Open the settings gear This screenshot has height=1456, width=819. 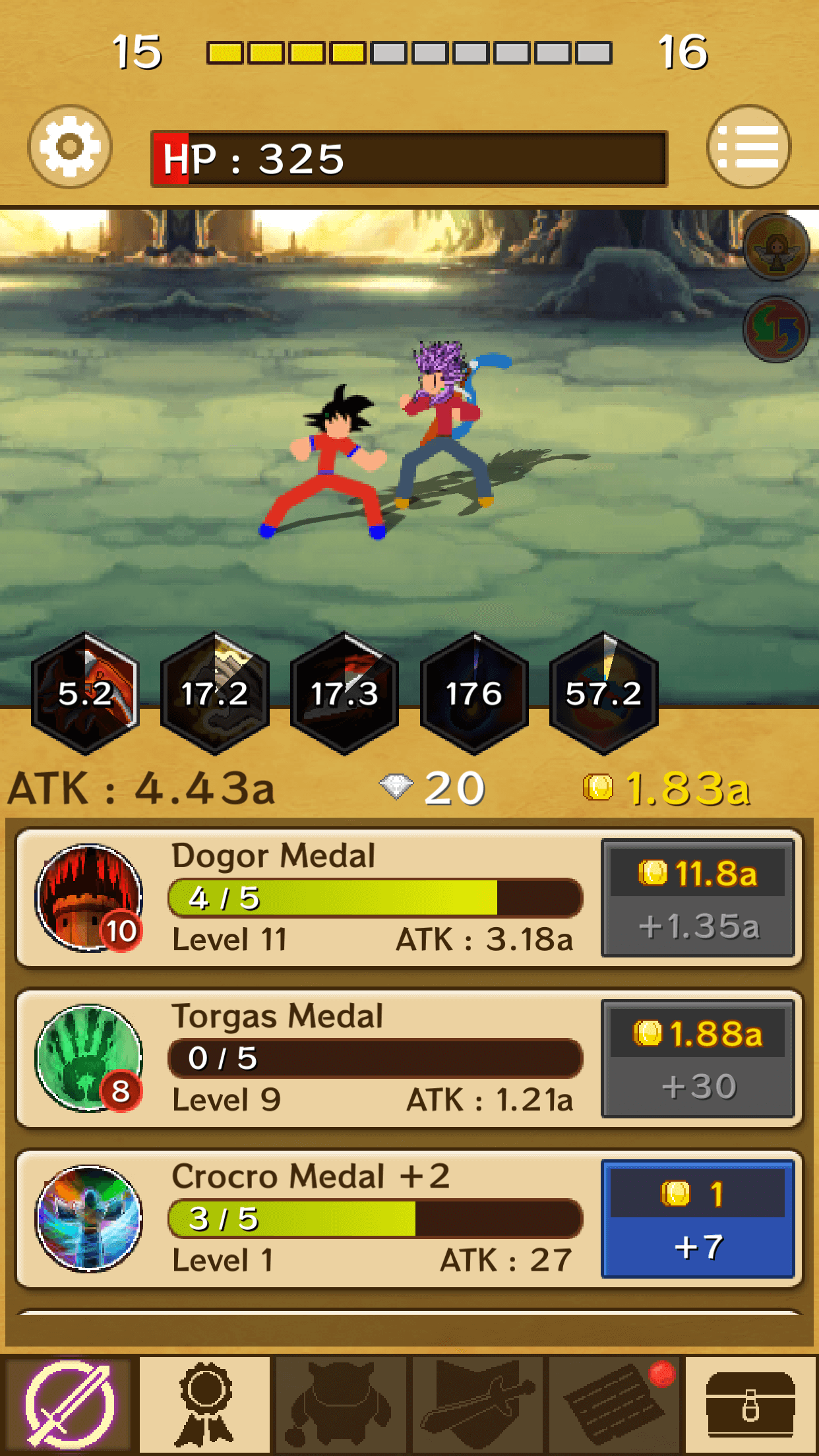coord(69,146)
